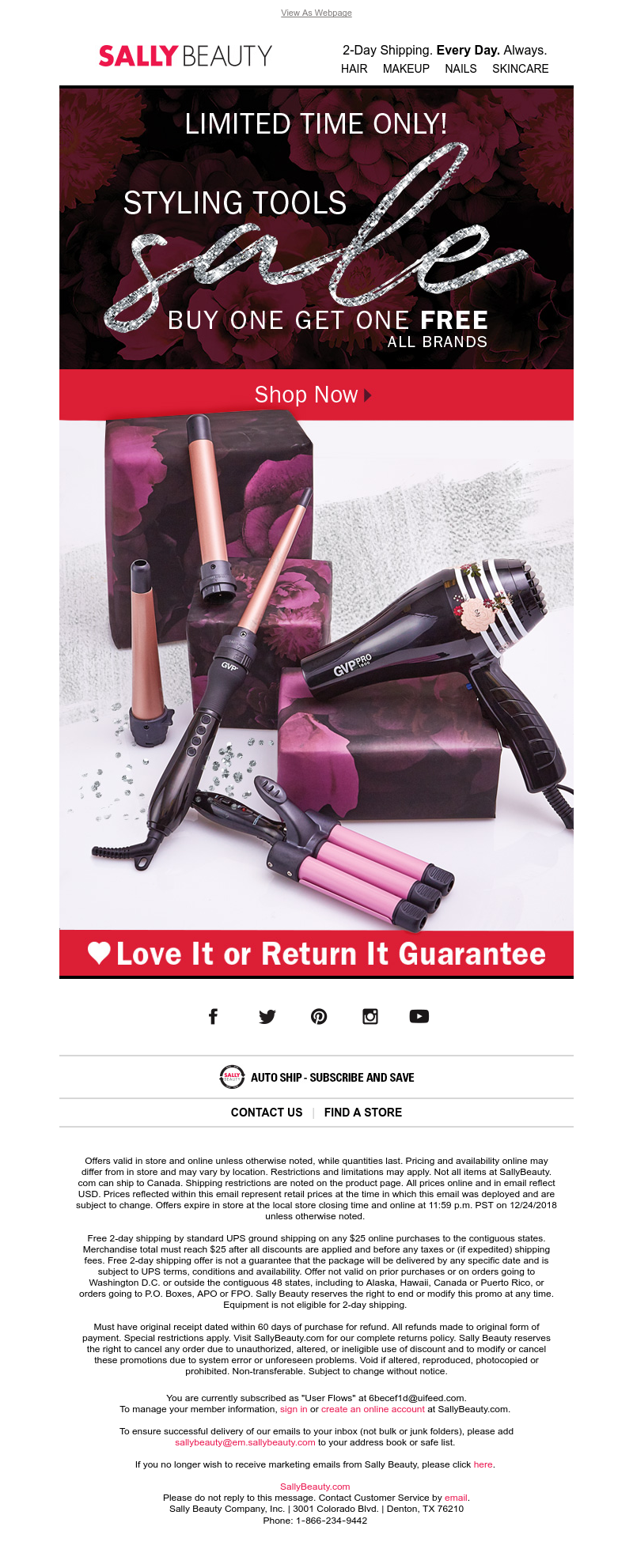Select create an online account link
Screen dimensions: 633x1568
[373, 1409]
